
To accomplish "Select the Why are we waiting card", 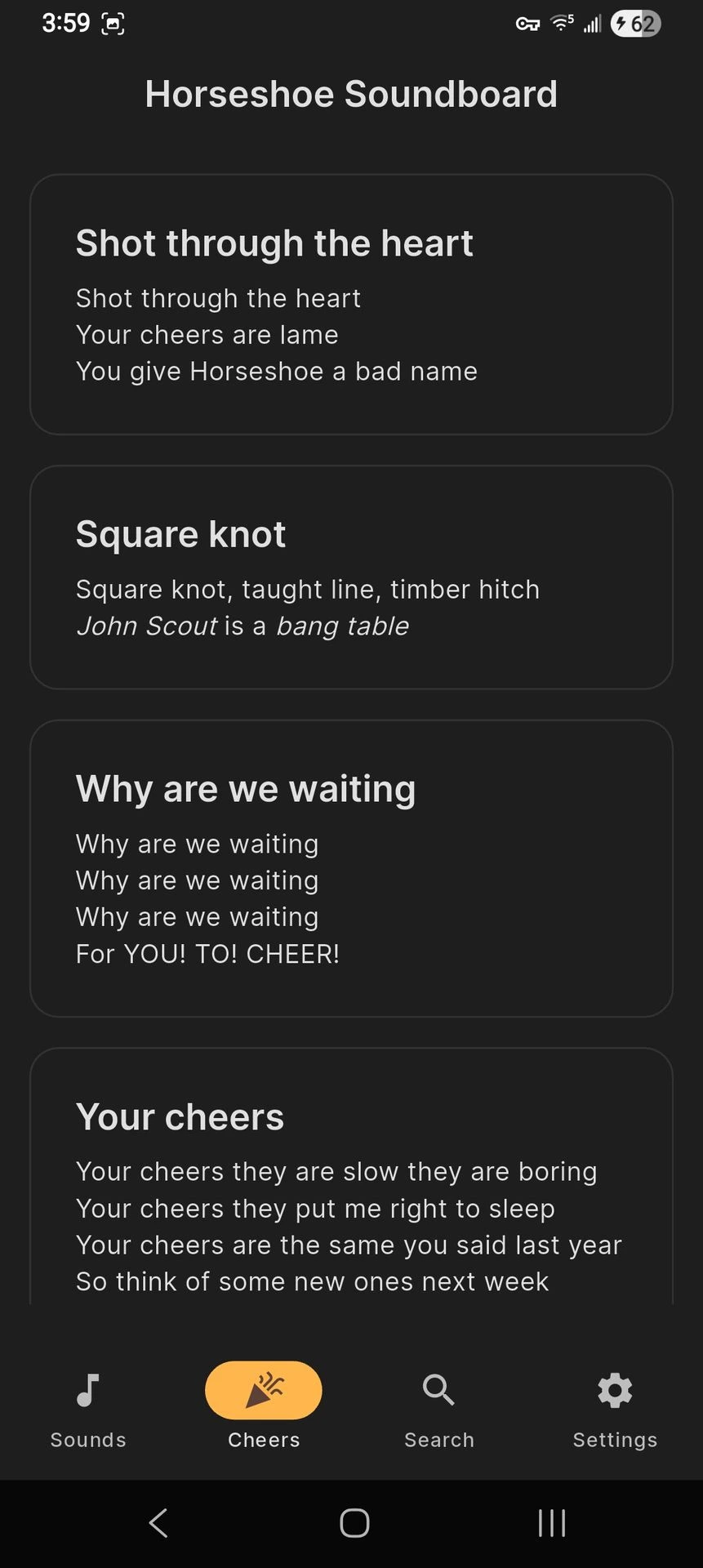I will coord(351,867).
